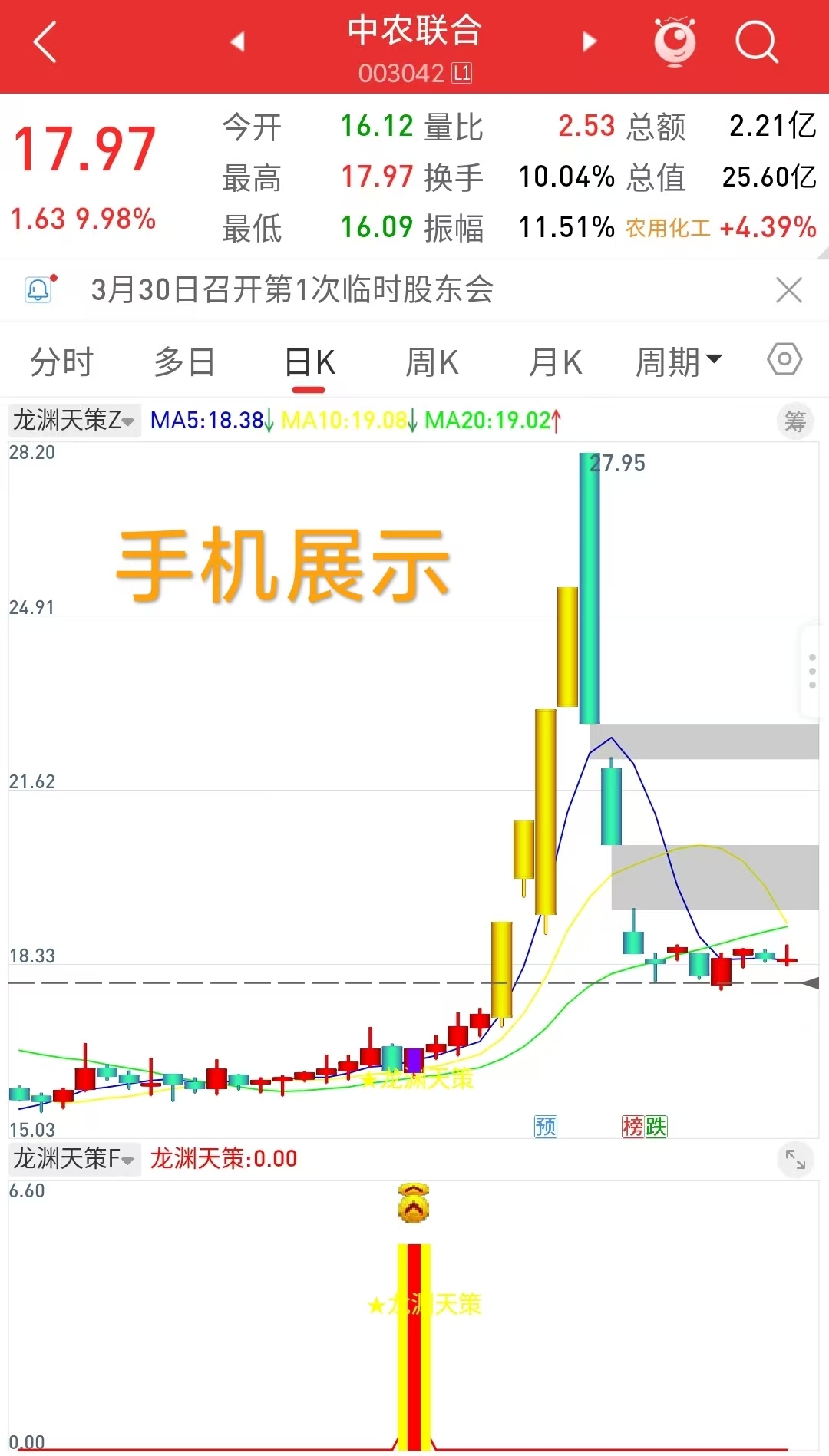This screenshot has width=829, height=1456.
Task: Switch to the next stock
Action: click(590, 41)
